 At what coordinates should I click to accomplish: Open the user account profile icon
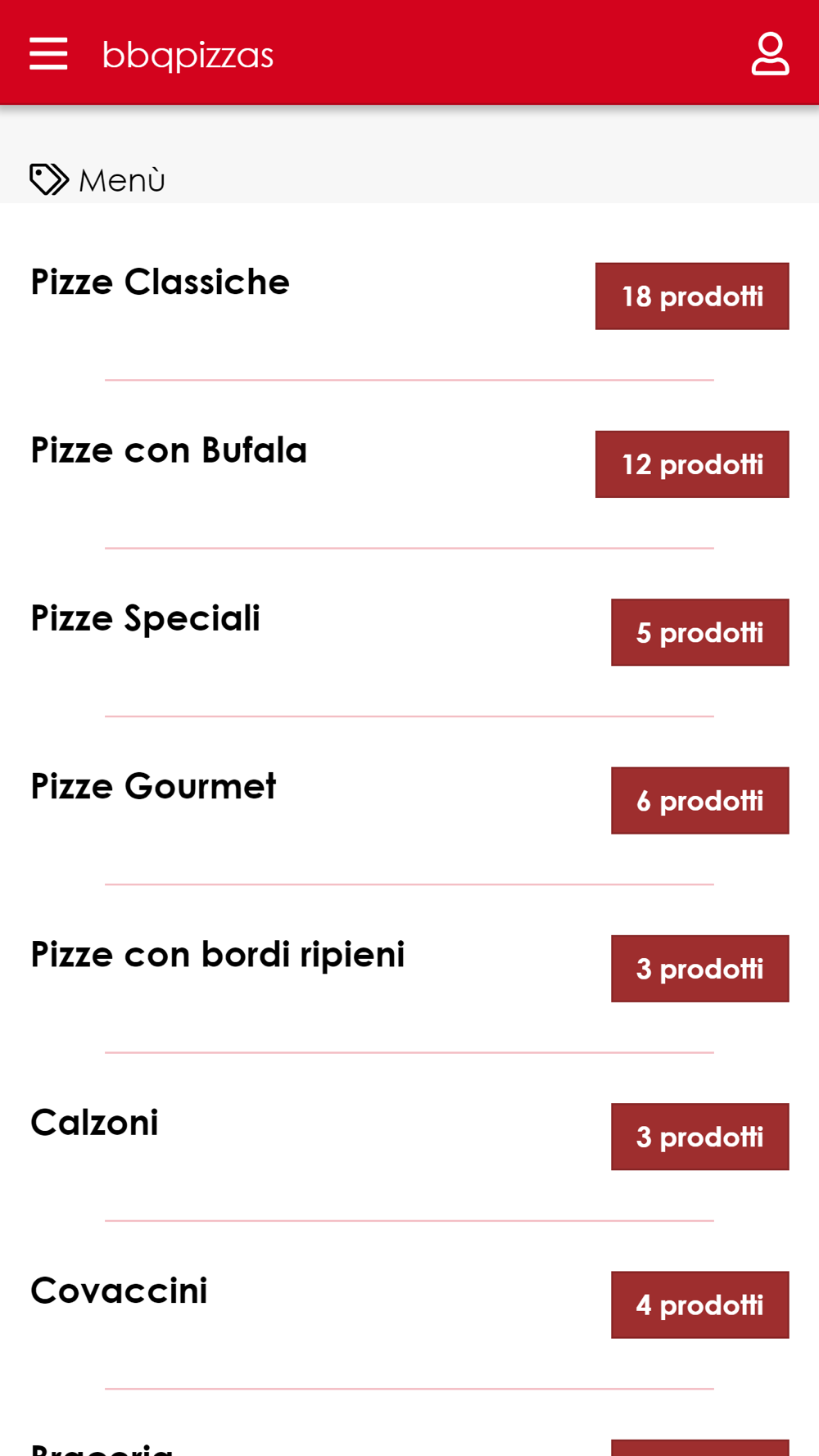click(770, 54)
